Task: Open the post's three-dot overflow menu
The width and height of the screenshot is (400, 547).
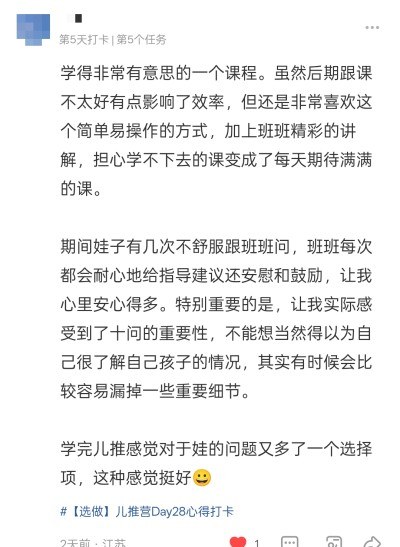Action: pyautogui.click(x=372, y=28)
